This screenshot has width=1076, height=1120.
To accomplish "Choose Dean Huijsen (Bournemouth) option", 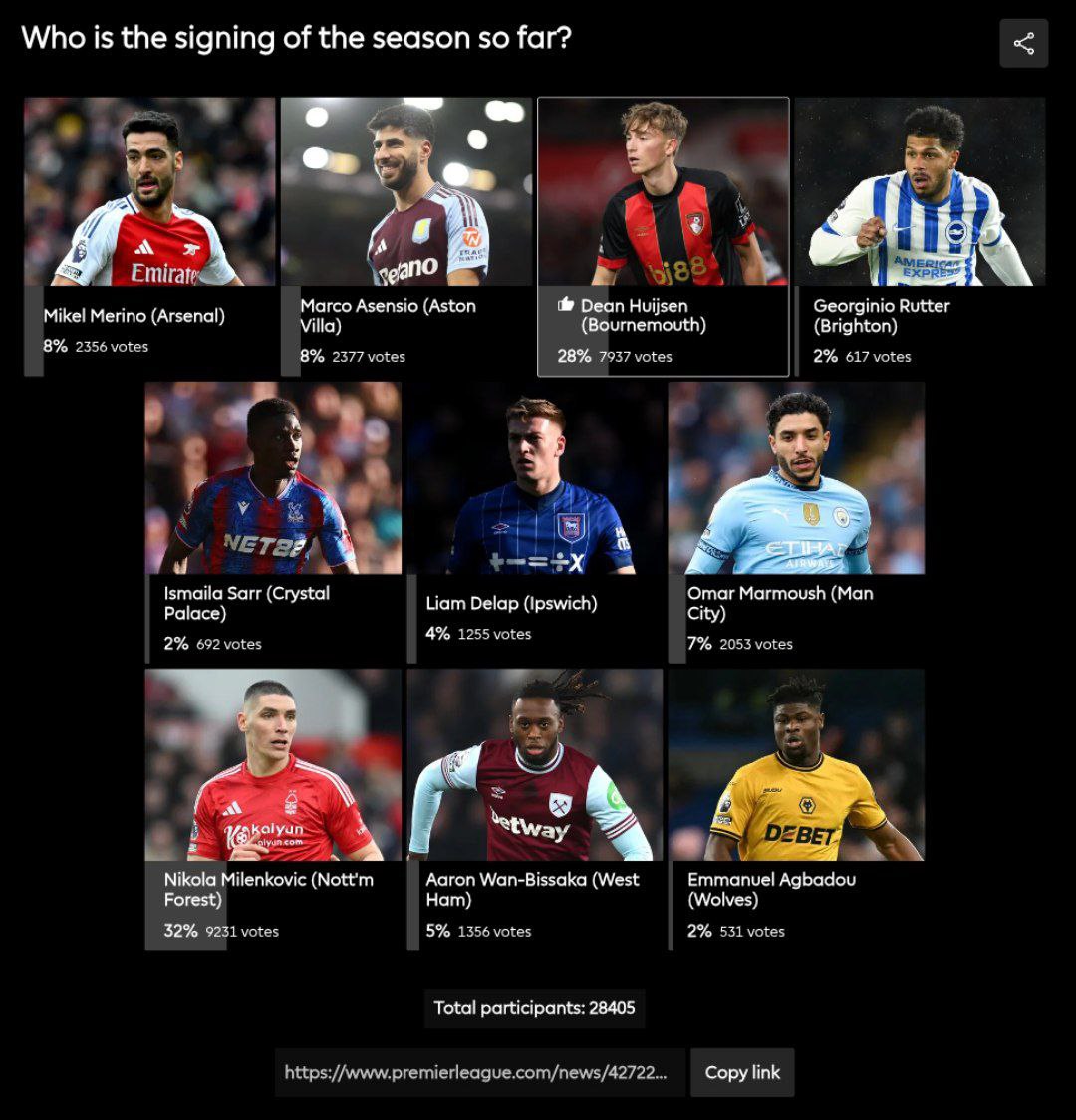I will click(x=664, y=236).
